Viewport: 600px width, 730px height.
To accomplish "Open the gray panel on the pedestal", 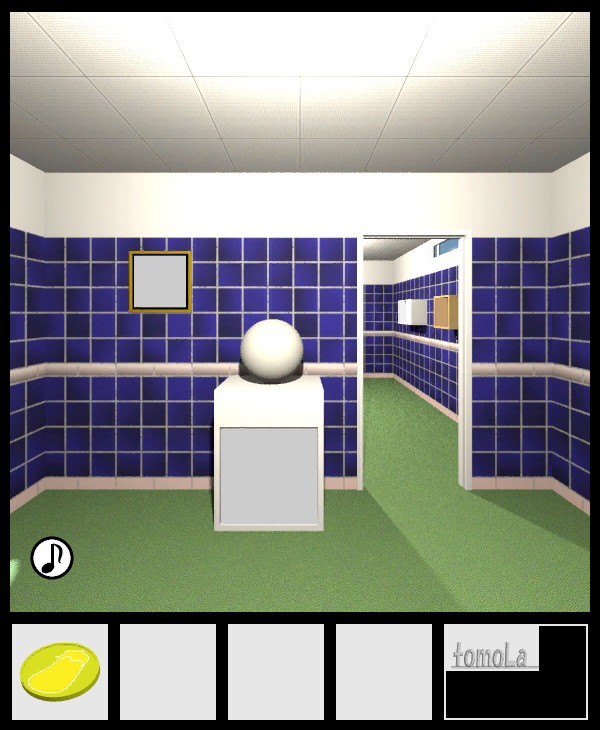I will point(269,476).
